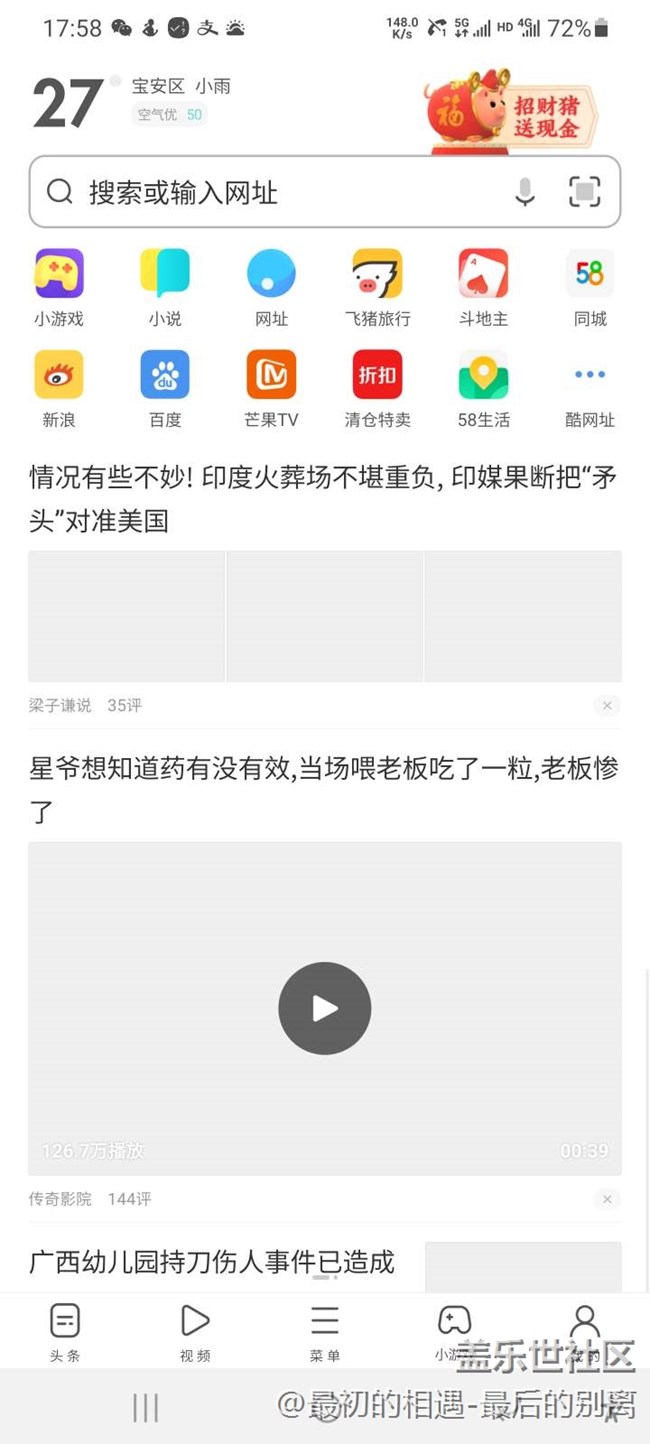The image size is (650, 1444).
Task: Start voice search with the microphone icon
Action: click(525, 192)
